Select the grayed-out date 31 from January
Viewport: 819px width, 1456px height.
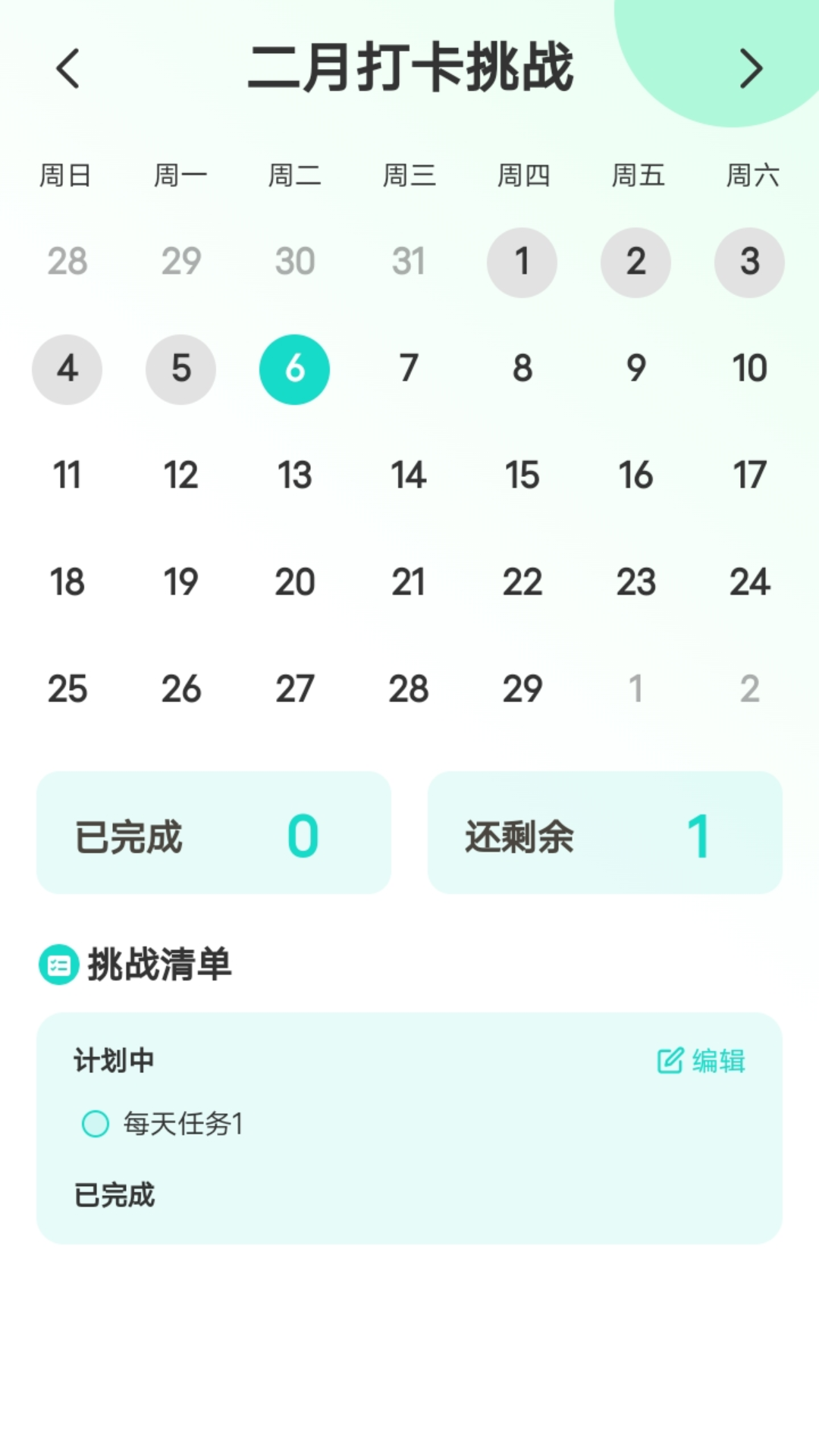pyautogui.click(x=408, y=262)
